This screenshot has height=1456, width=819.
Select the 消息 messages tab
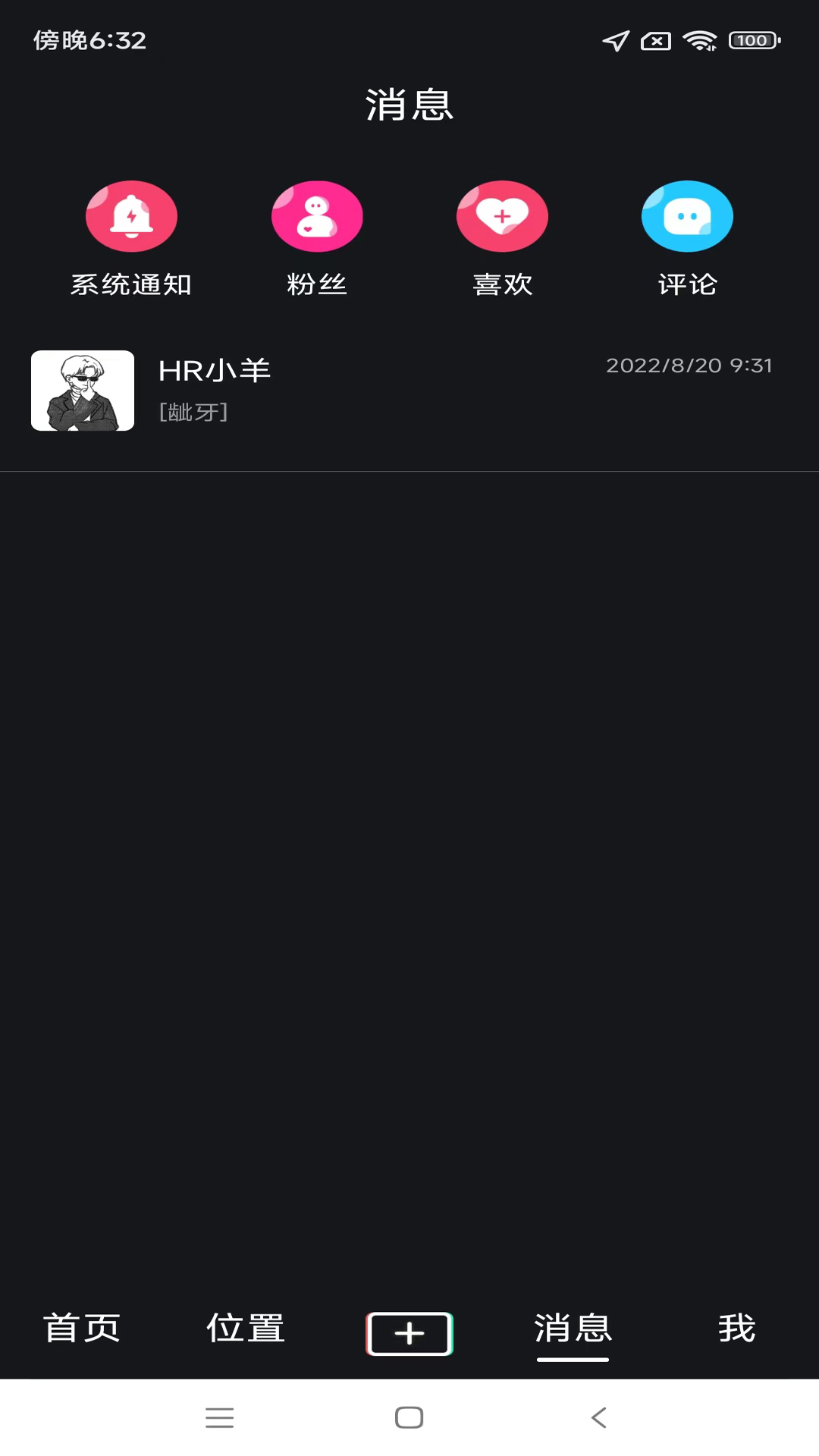573,1329
